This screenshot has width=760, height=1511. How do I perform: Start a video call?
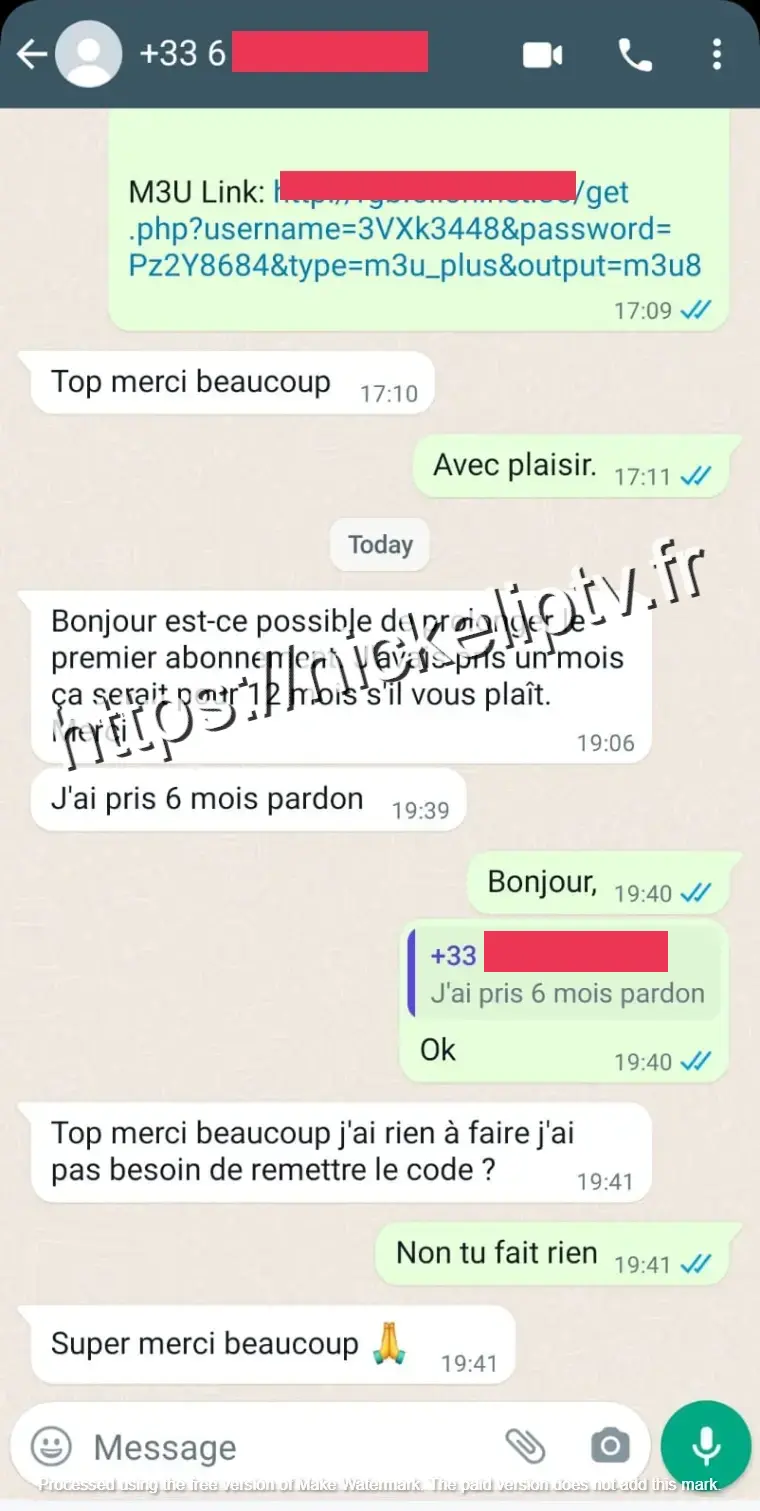[542, 55]
